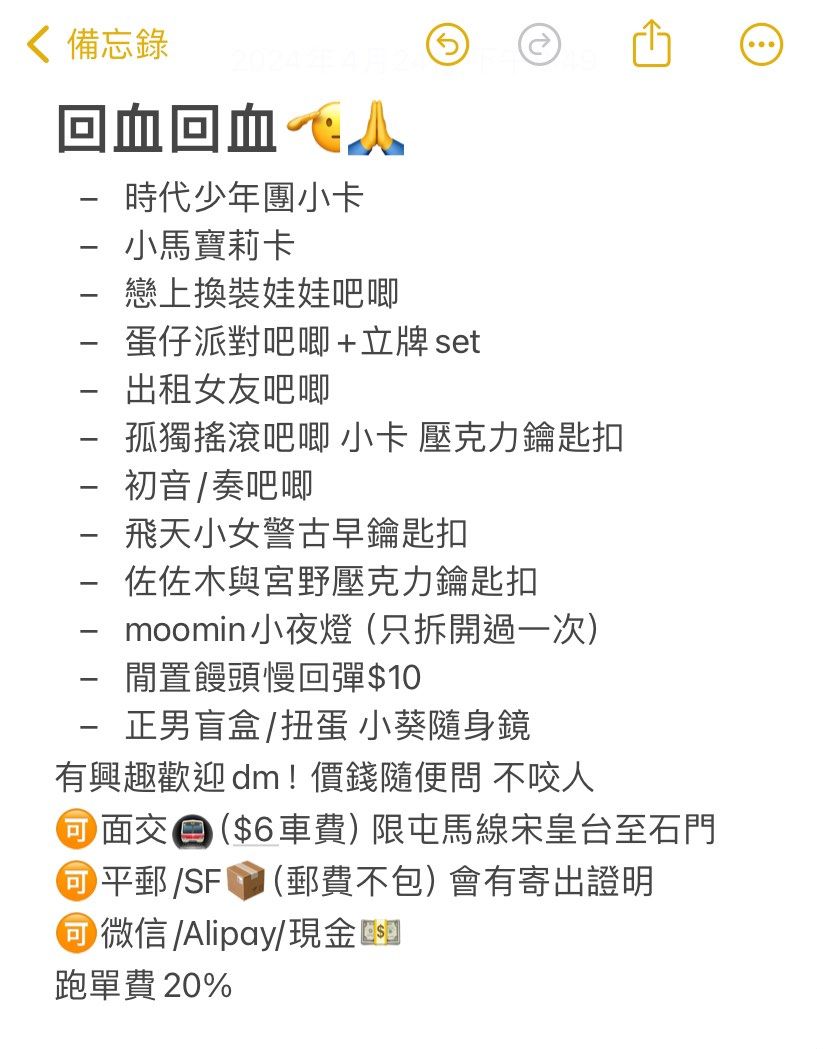Tap the redo arrow icon

(x=540, y=44)
